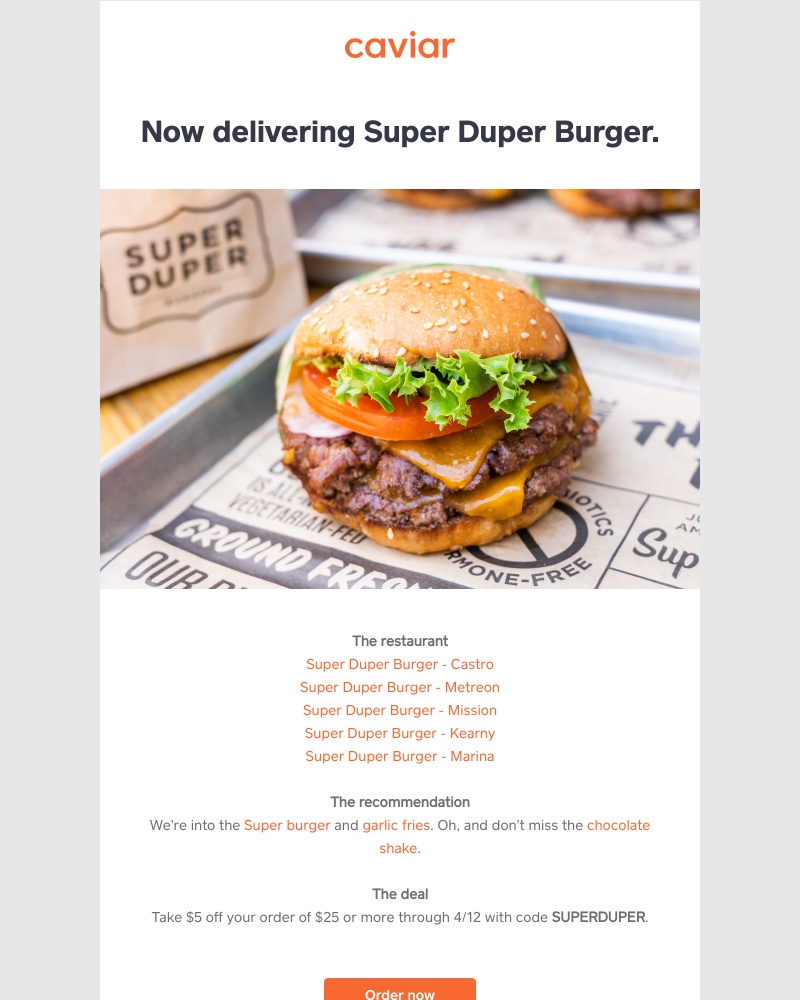Open Super Duper Burger - Marina restaurant link
Viewport: 800px width, 1000px height.
[399, 756]
